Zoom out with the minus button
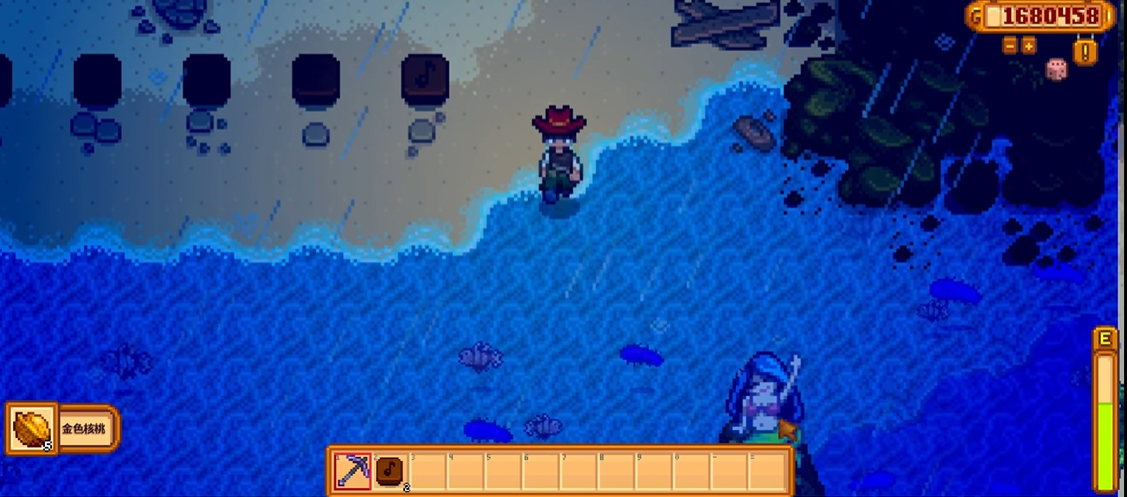Screen dimensions: 1127x497 [1009, 45]
